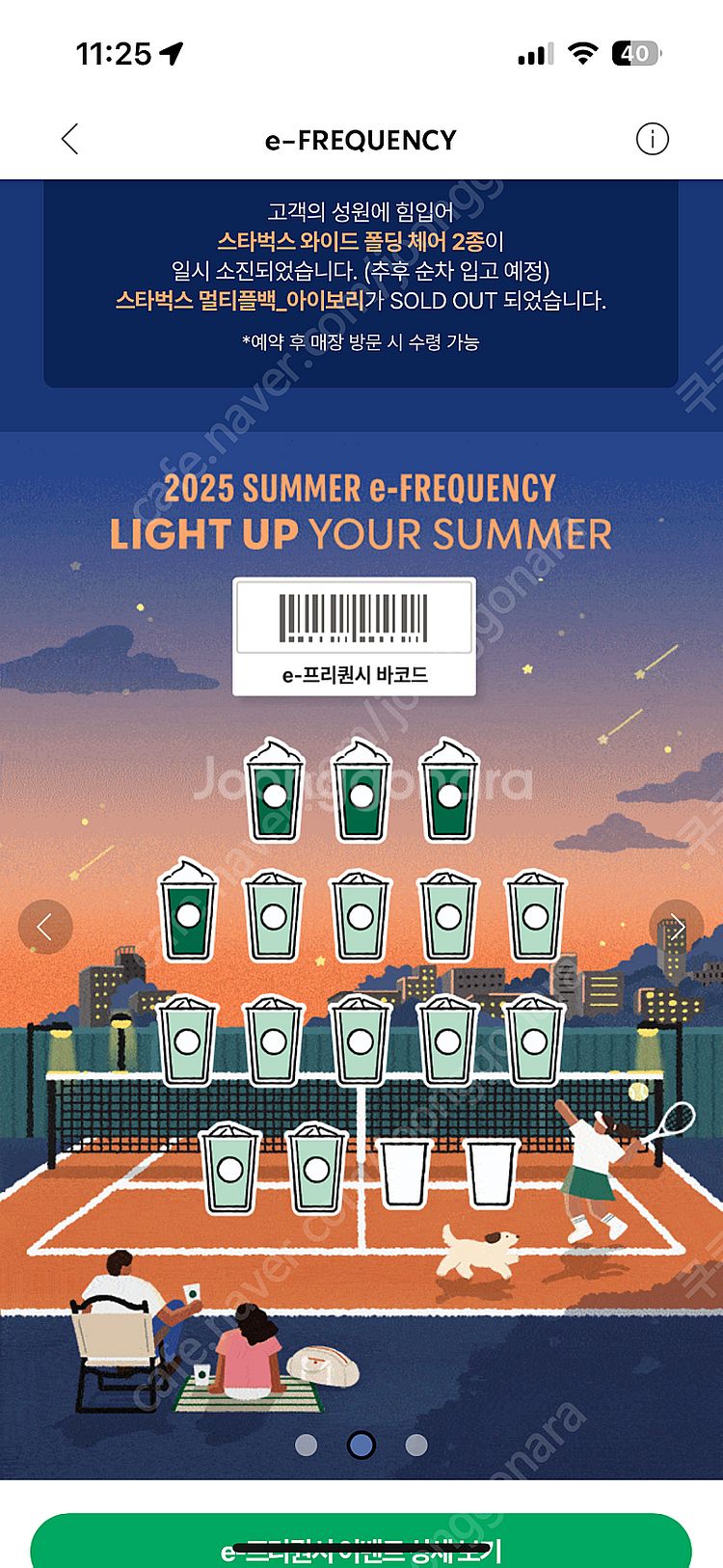Open the e-프리퀀시 바코드 barcode
This screenshot has width=723, height=1568.
pyautogui.click(x=354, y=635)
